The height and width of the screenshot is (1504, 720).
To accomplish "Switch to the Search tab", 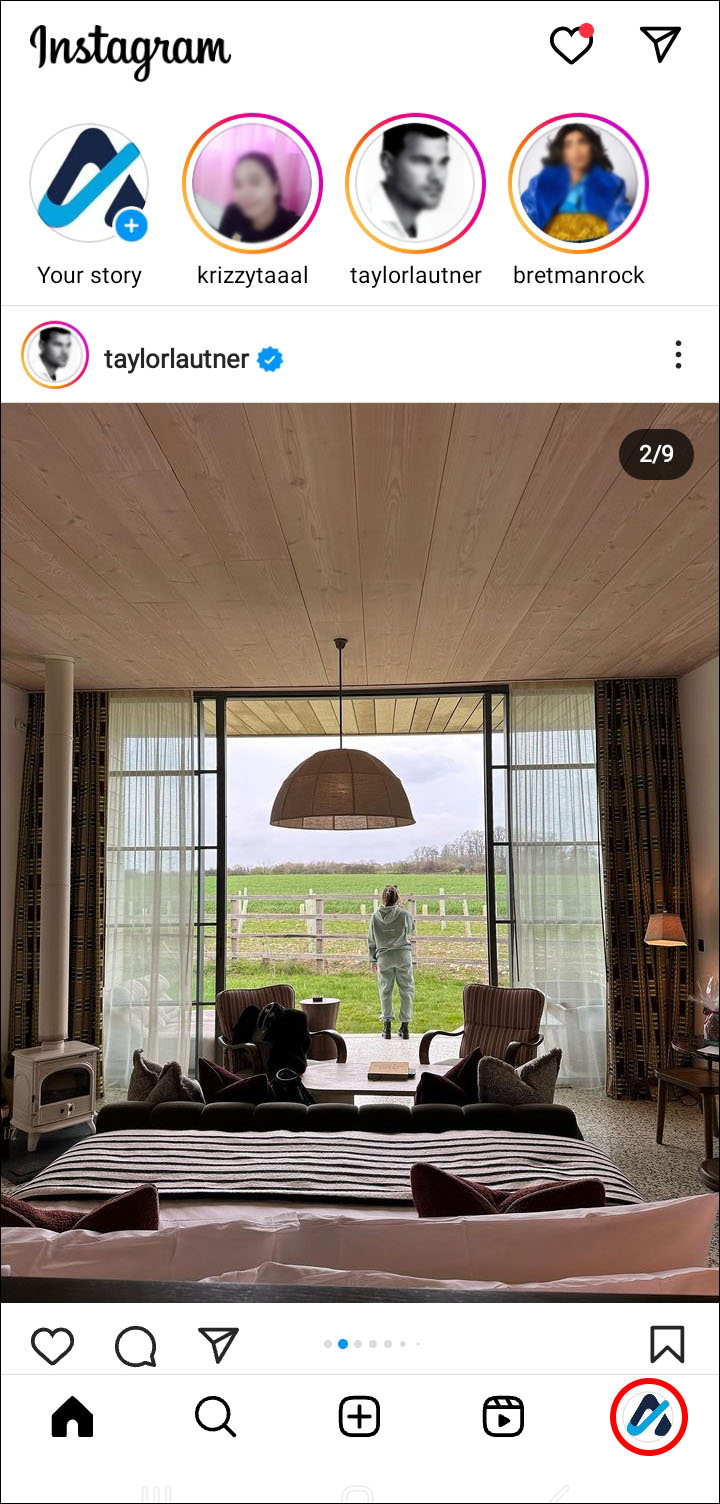I will [x=215, y=1416].
